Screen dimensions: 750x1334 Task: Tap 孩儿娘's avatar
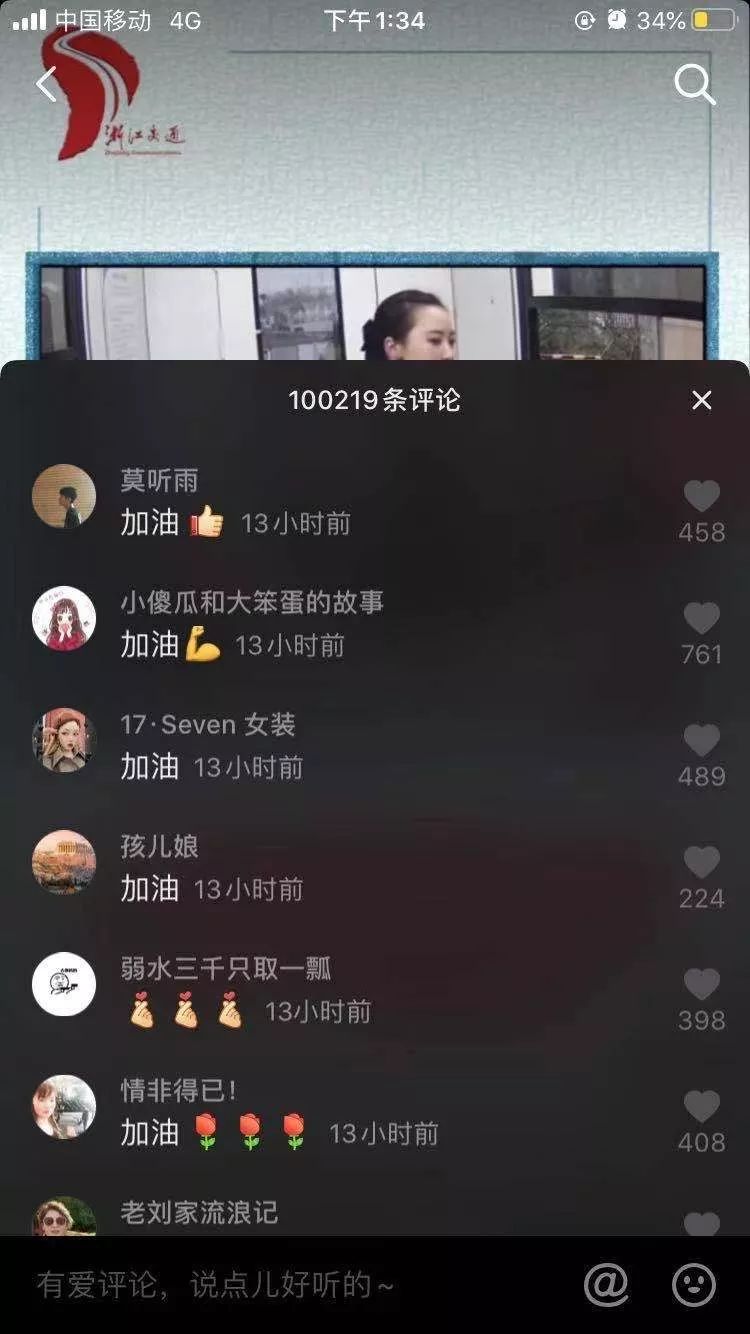(x=64, y=862)
